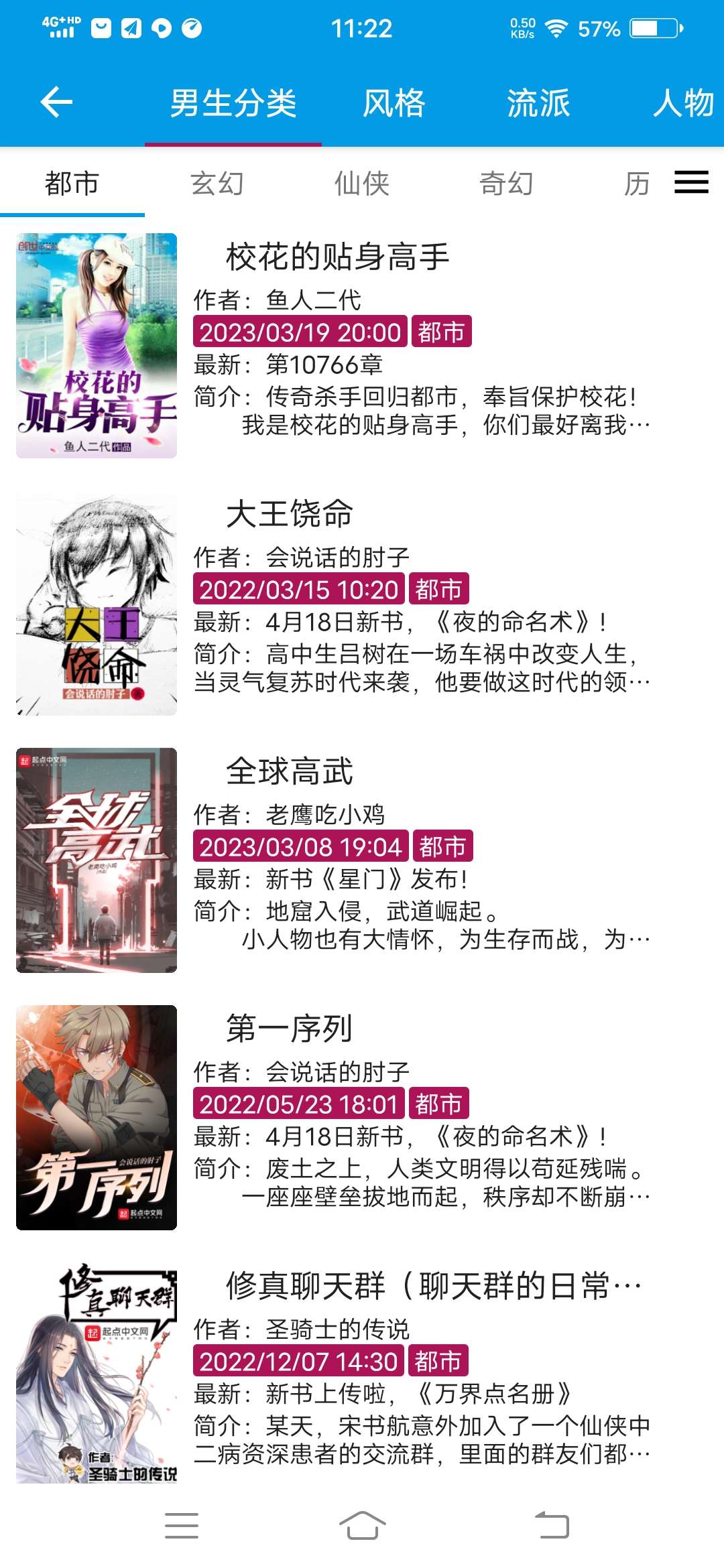Tap the system back button
This screenshot has height=1568, width=724.
[x=552, y=1526]
